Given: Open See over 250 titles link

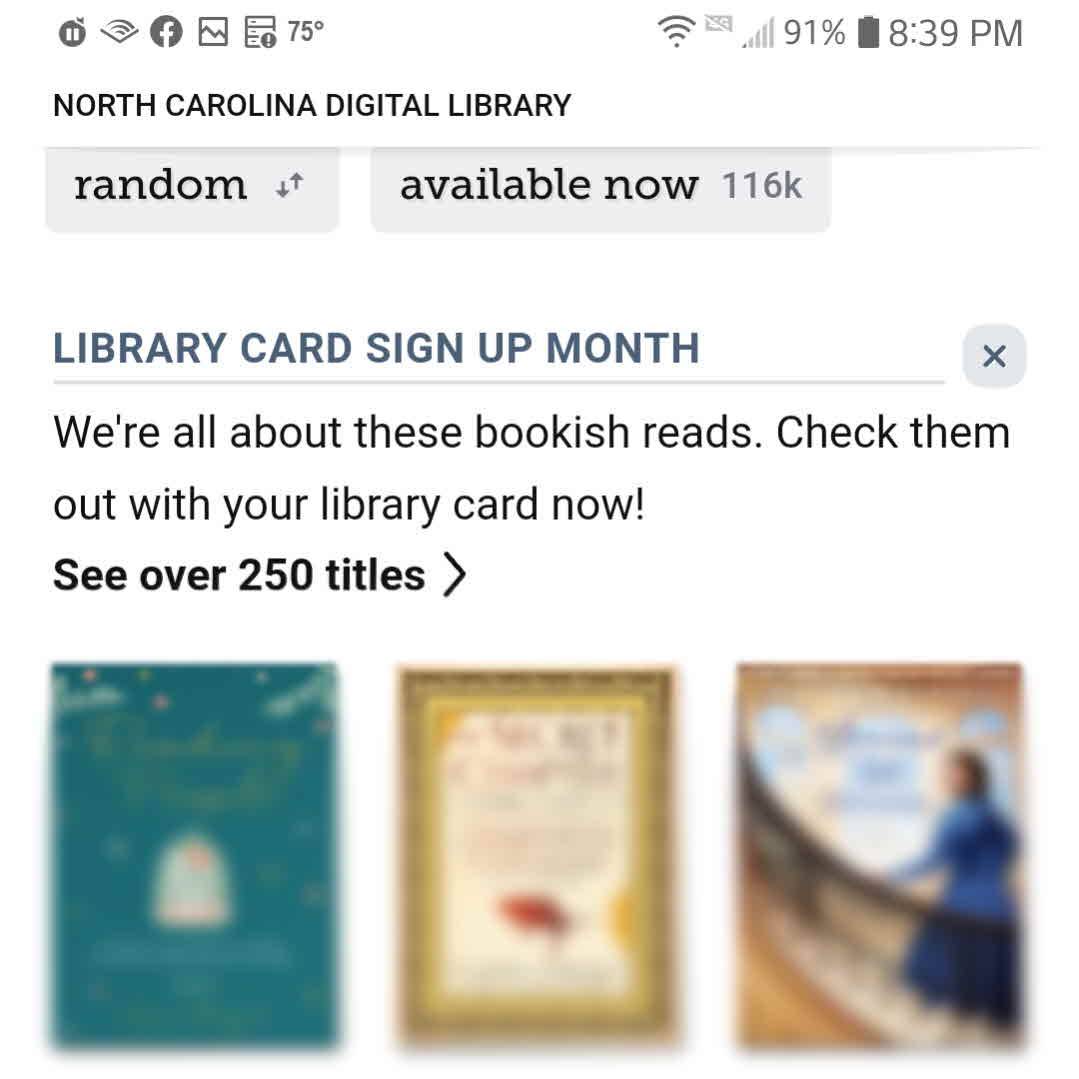Looking at the screenshot, I should 259,575.
